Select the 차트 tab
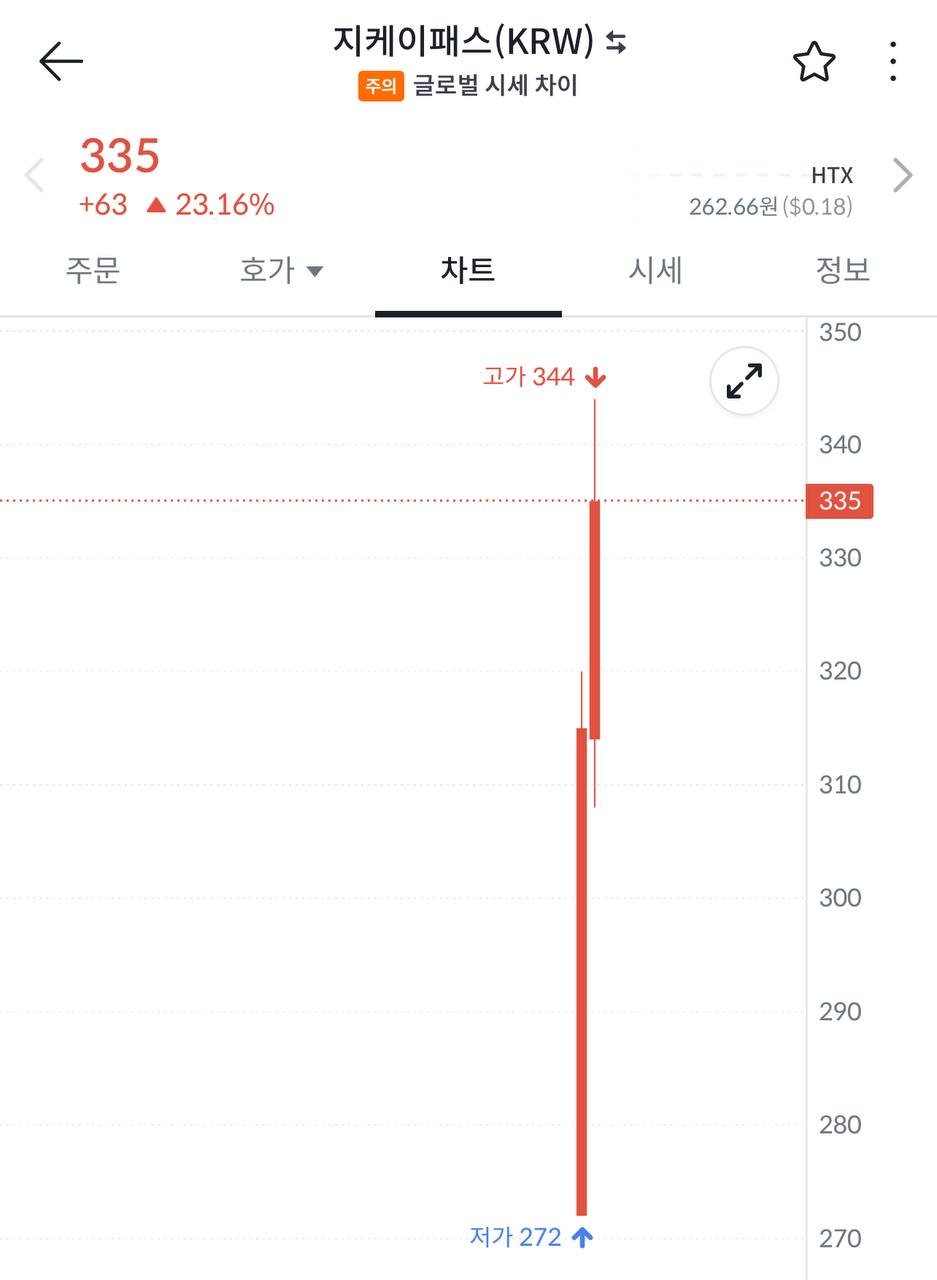The image size is (937, 1280). pos(468,270)
